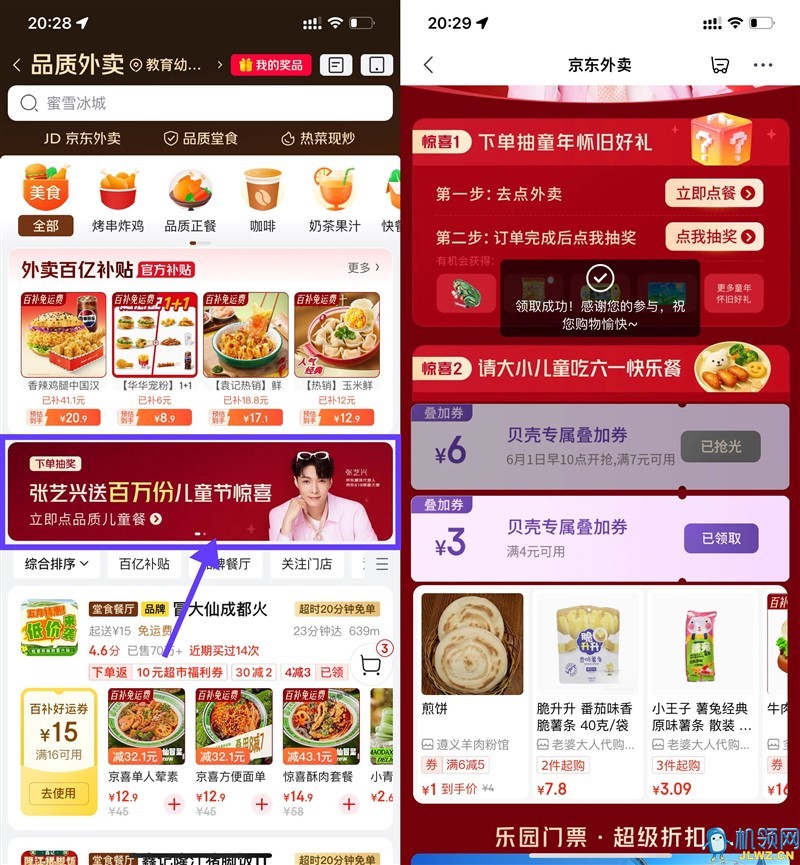Image resolution: width=800 pixels, height=865 pixels.
Task: Select the 烤串炸鸡 food category
Action: pyautogui.click(x=118, y=200)
